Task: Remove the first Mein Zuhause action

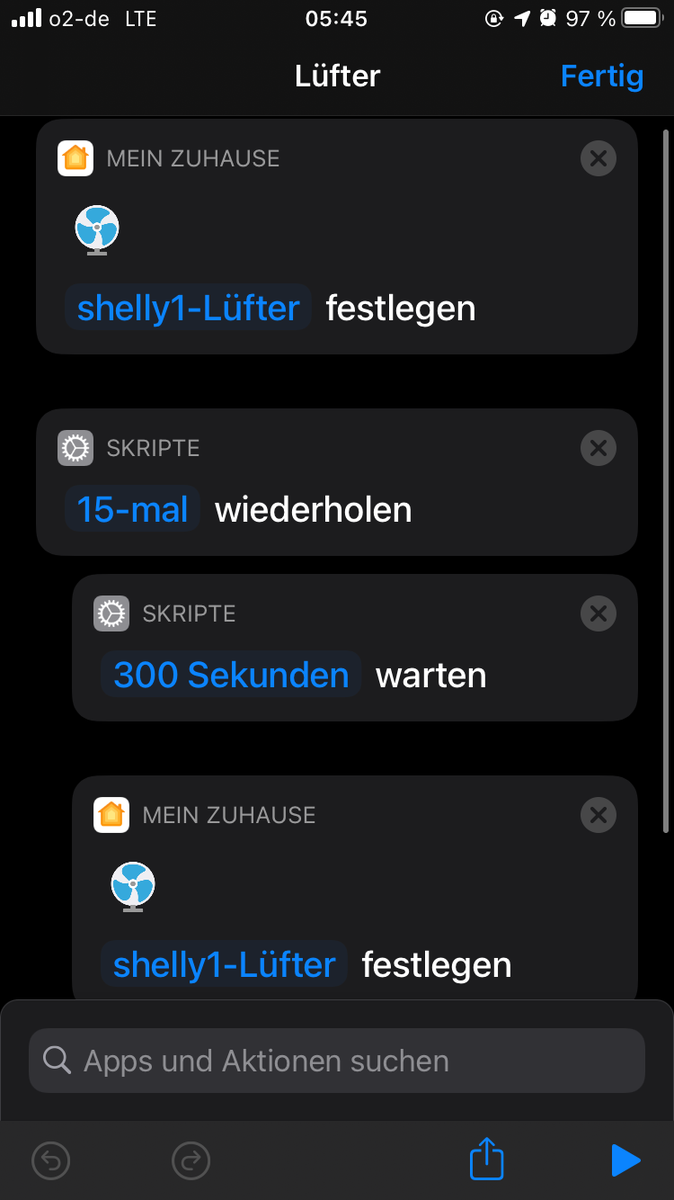Action: (598, 158)
